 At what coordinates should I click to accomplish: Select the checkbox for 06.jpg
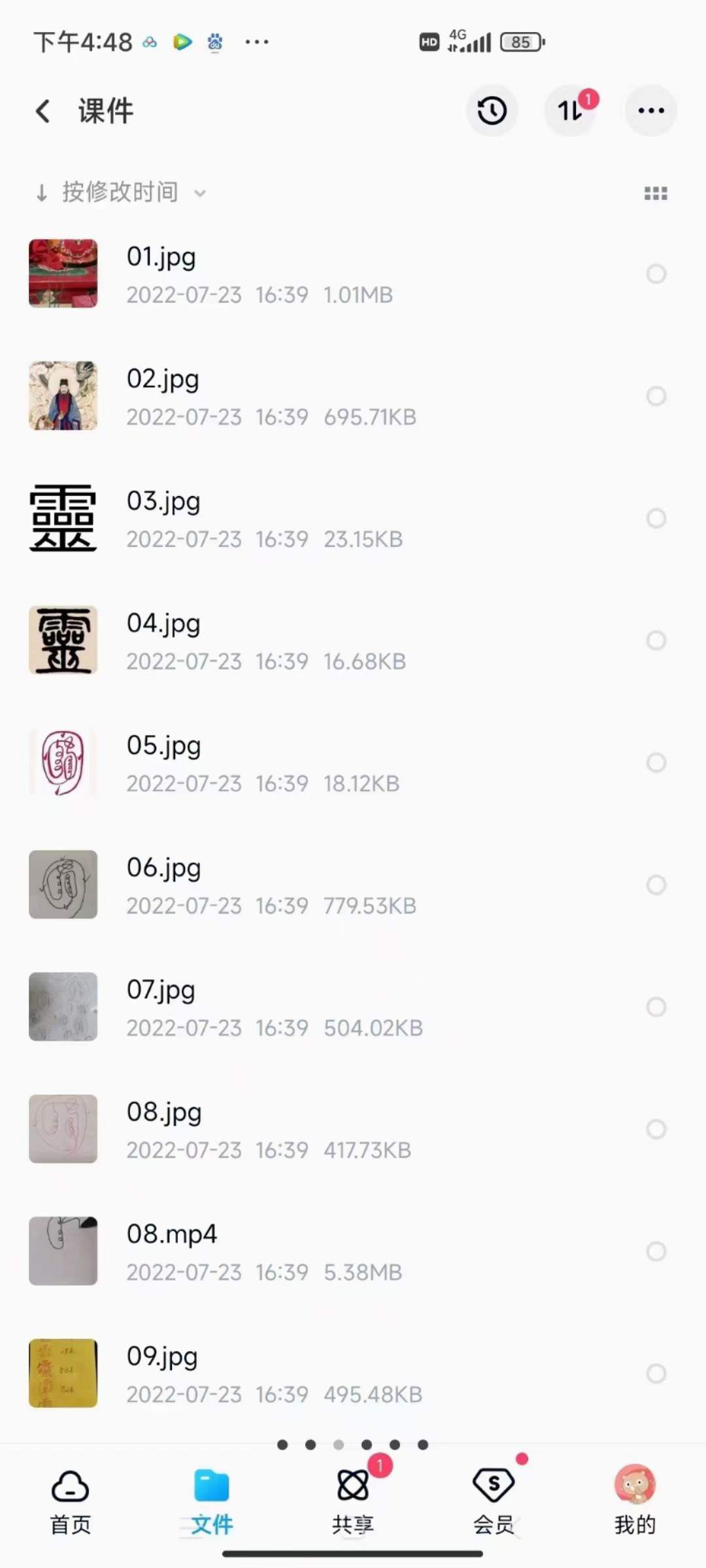(656, 885)
